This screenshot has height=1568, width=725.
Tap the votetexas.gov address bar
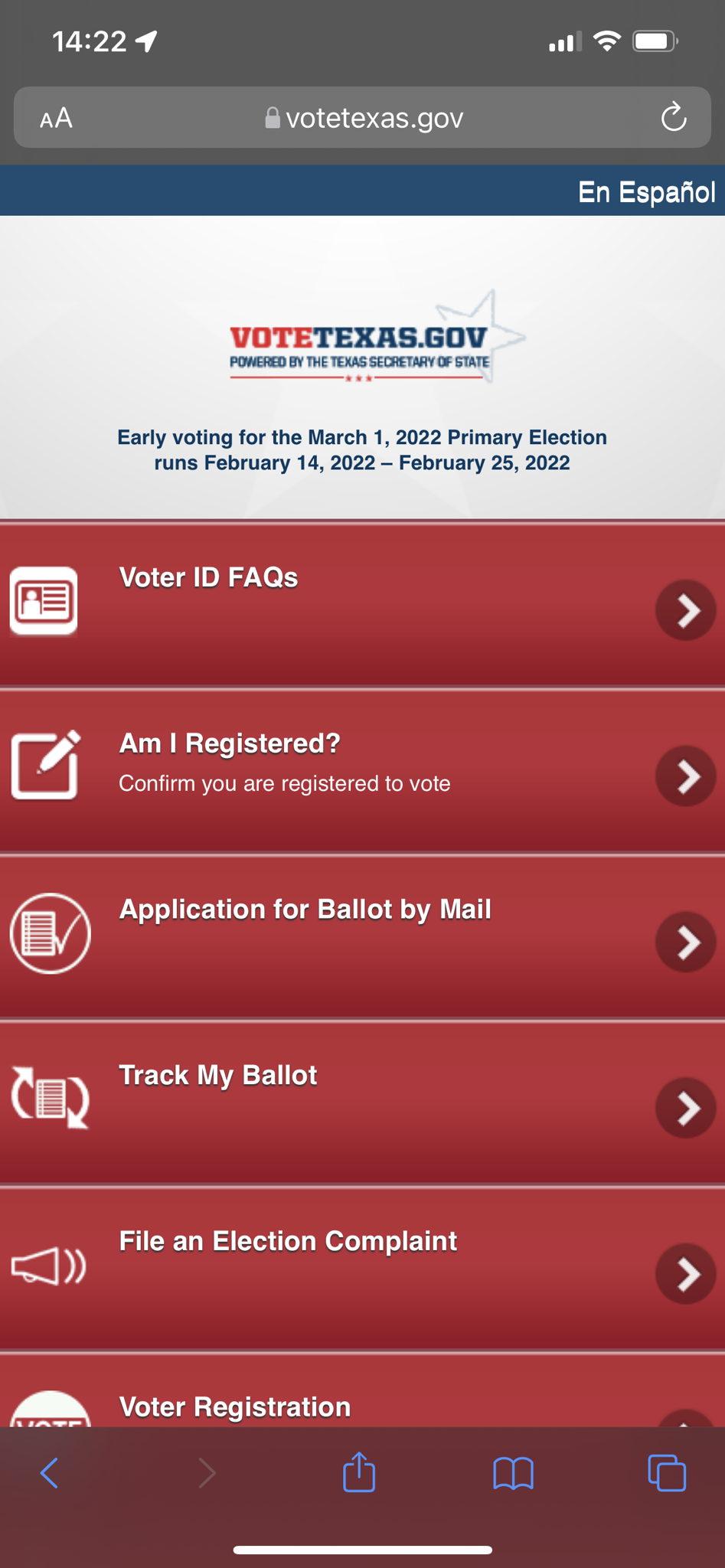tap(364, 118)
